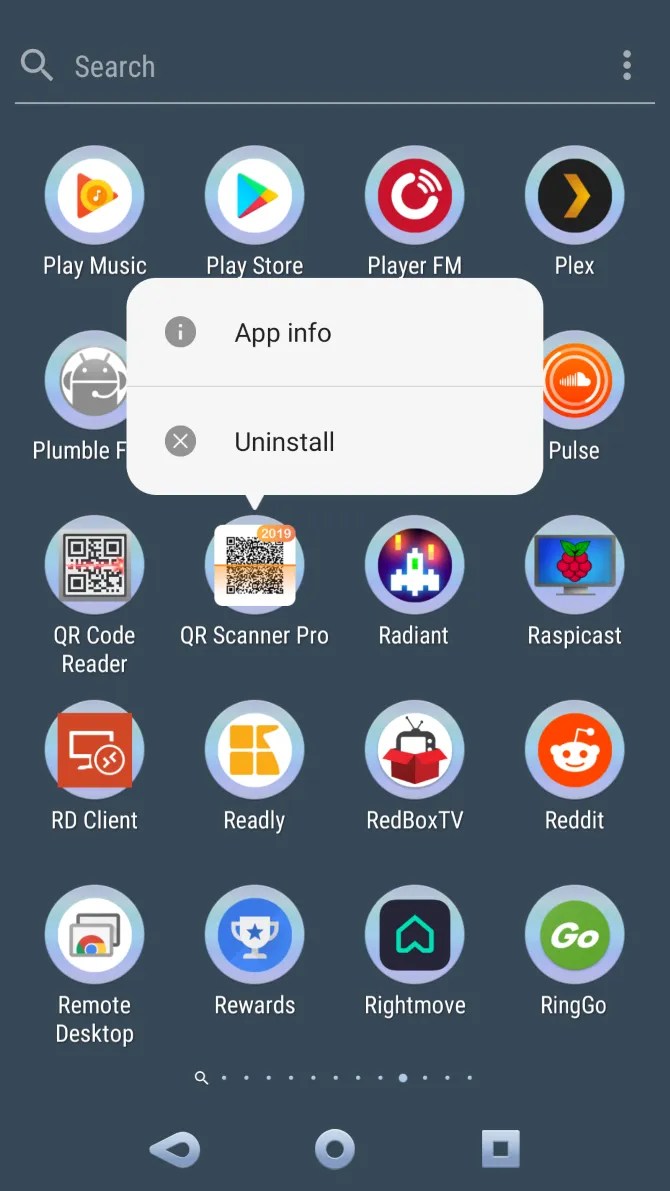
Task: Open the three-dot overflow menu
Action: point(627,66)
